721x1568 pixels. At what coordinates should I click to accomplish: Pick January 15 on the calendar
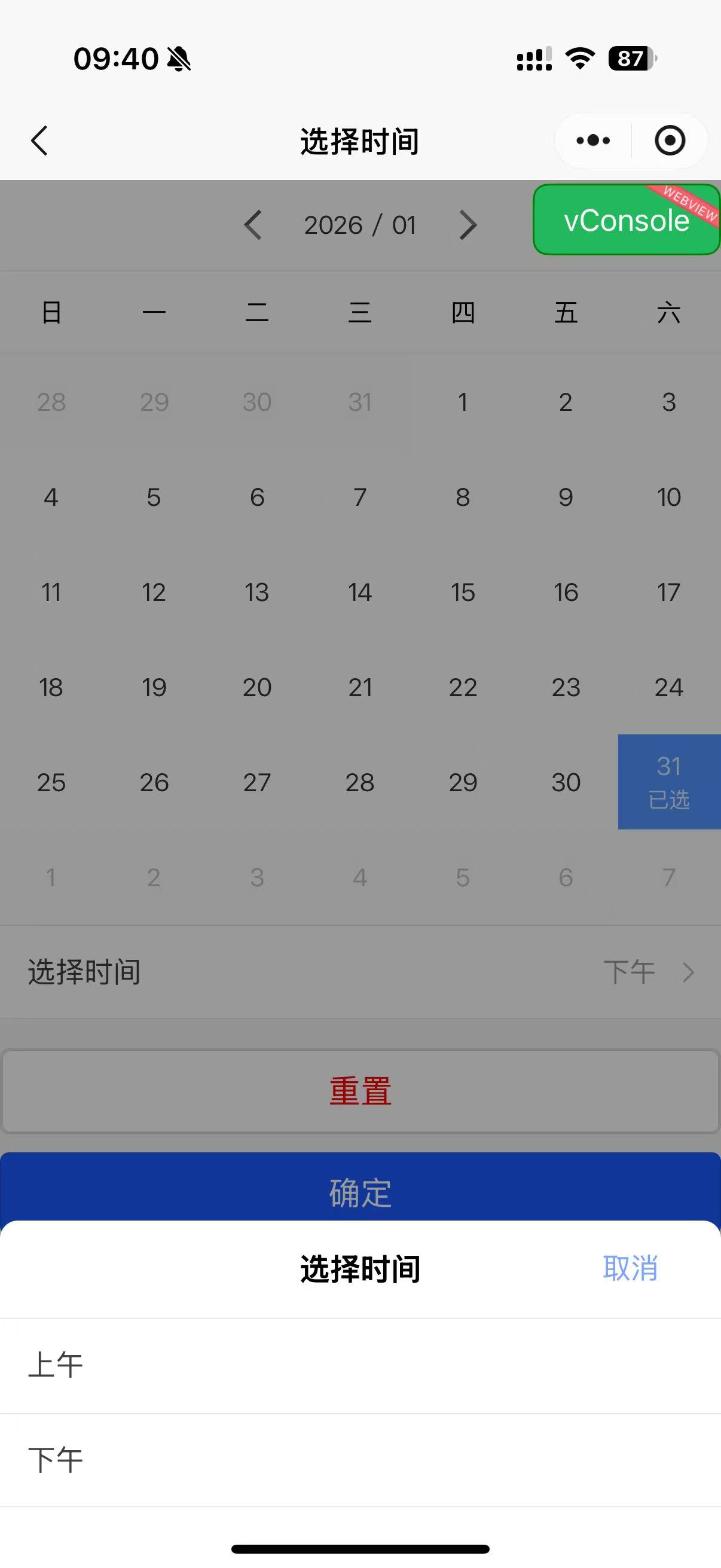[463, 592]
